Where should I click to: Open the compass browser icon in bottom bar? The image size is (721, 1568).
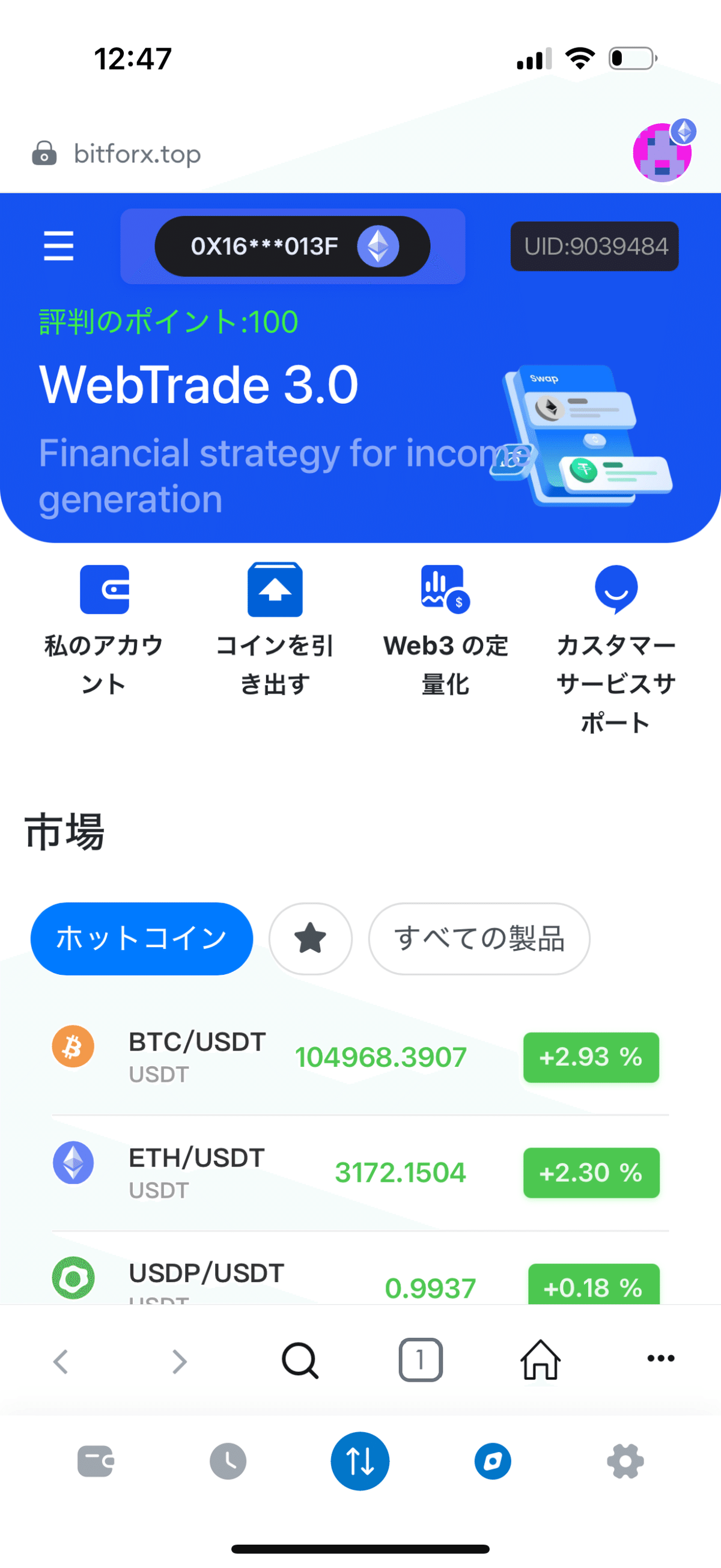pyautogui.click(x=493, y=1461)
